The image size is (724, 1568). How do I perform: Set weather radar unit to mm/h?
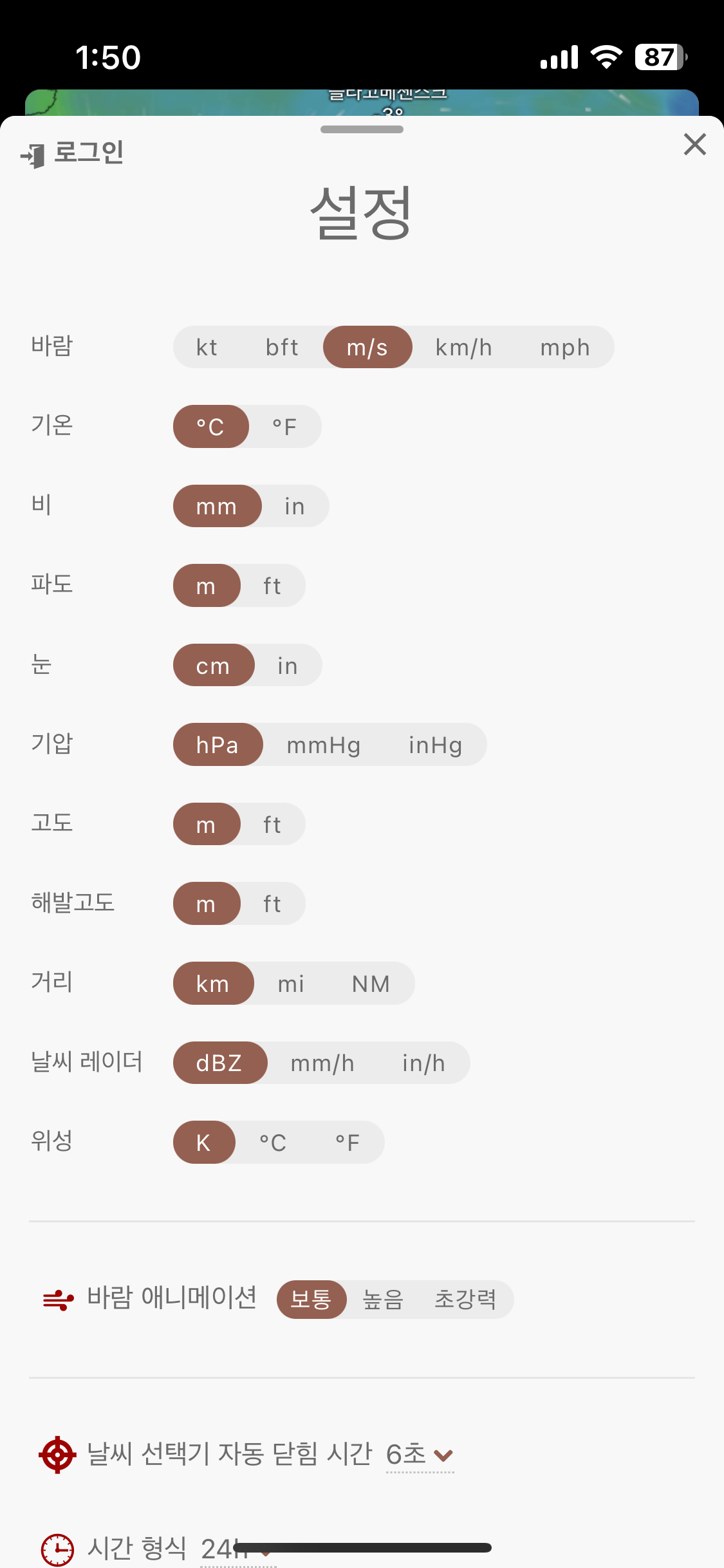pyautogui.click(x=322, y=1063)
